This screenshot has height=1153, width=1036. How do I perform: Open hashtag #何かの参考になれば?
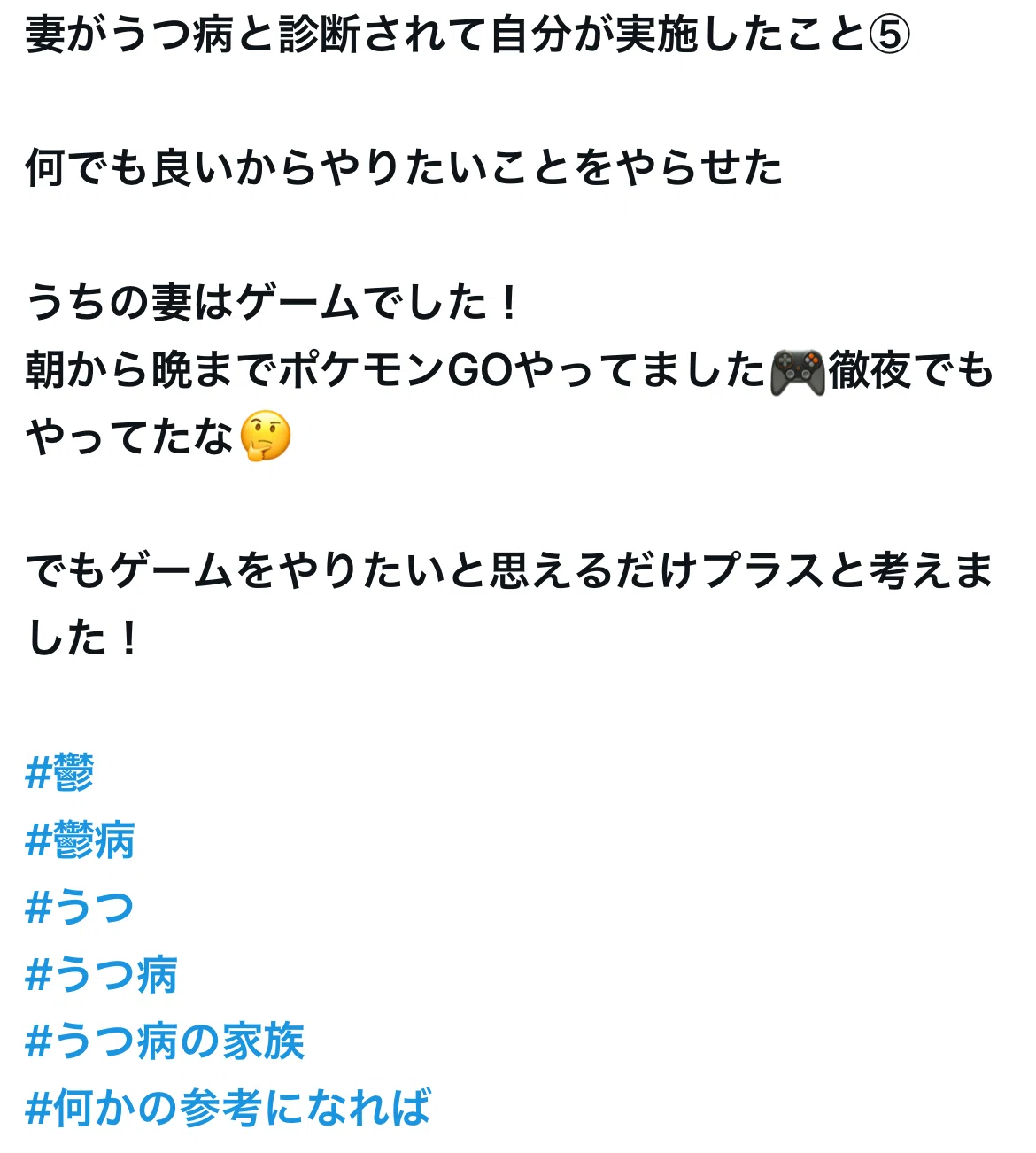228,1109
